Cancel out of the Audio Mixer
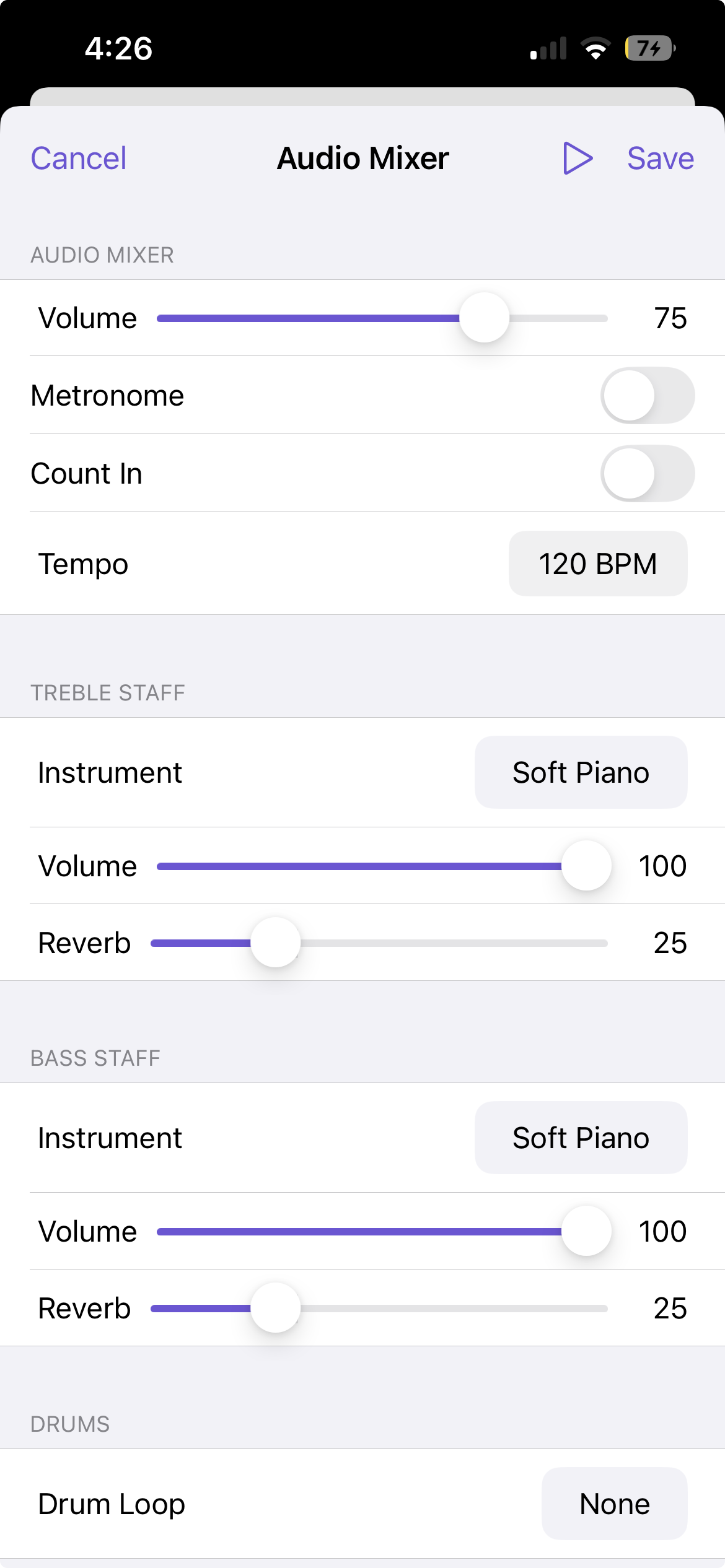 click(x=78, y=157)
